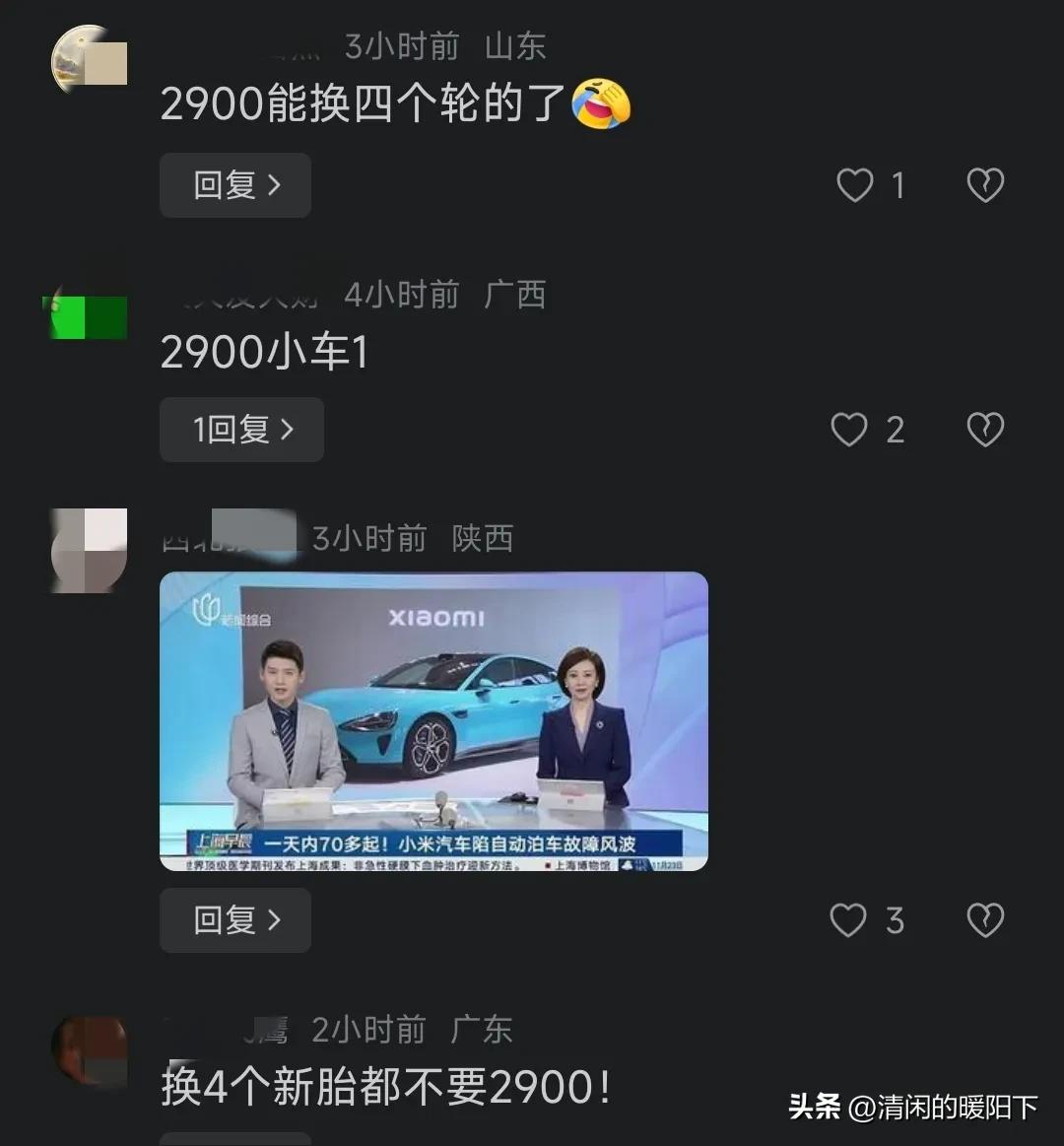Dislike the comment 2900能换四个轮的了
Image resolution: width=1064 pixels, height=1146 pixels.
985,185
